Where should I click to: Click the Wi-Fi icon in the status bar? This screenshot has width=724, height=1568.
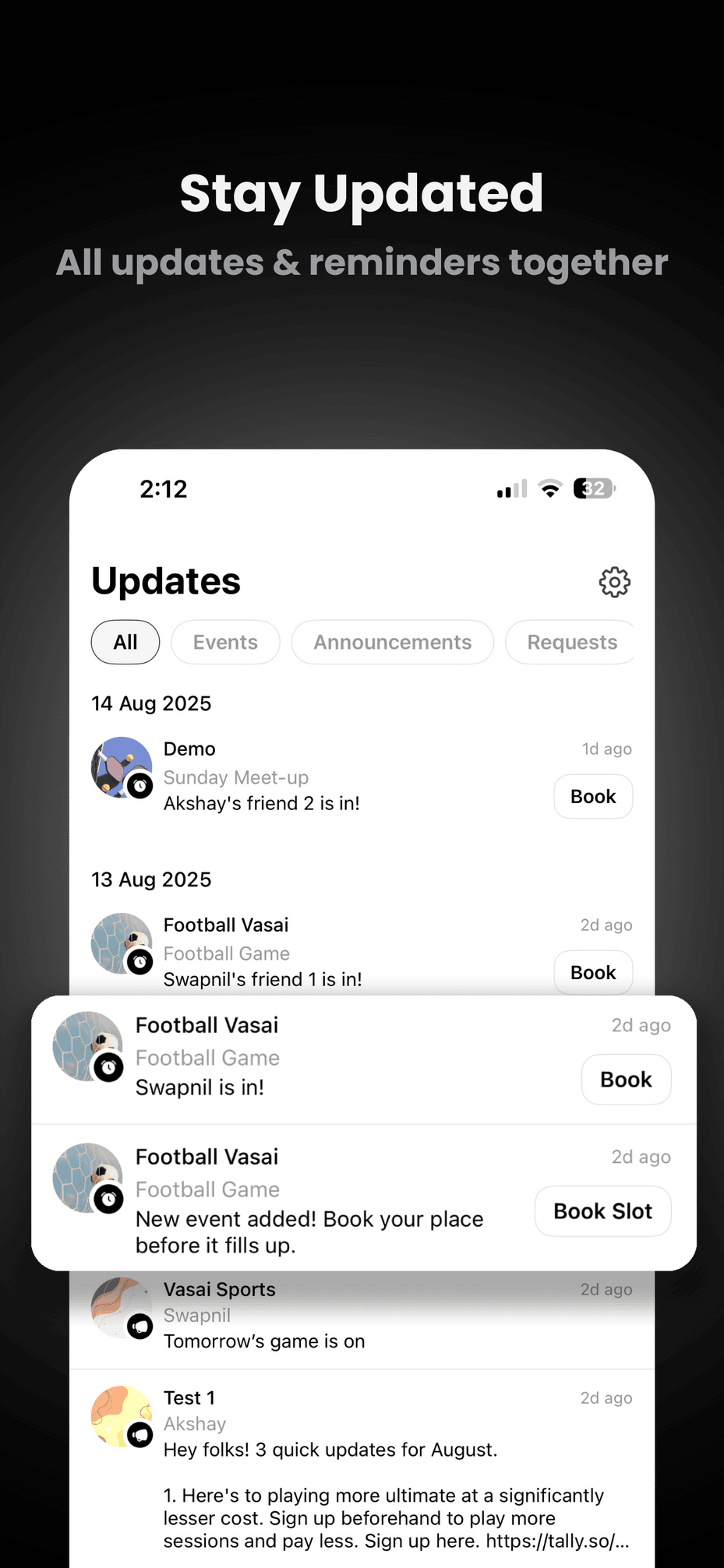pyautogui.click(x=550, y=488)
